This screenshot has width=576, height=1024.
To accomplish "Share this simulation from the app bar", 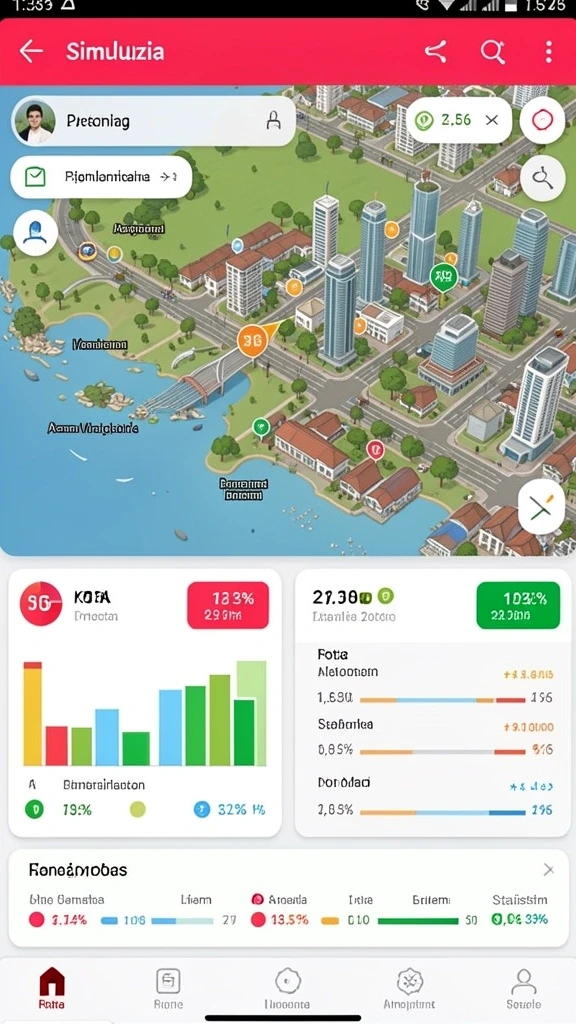I will click(436, 51).
